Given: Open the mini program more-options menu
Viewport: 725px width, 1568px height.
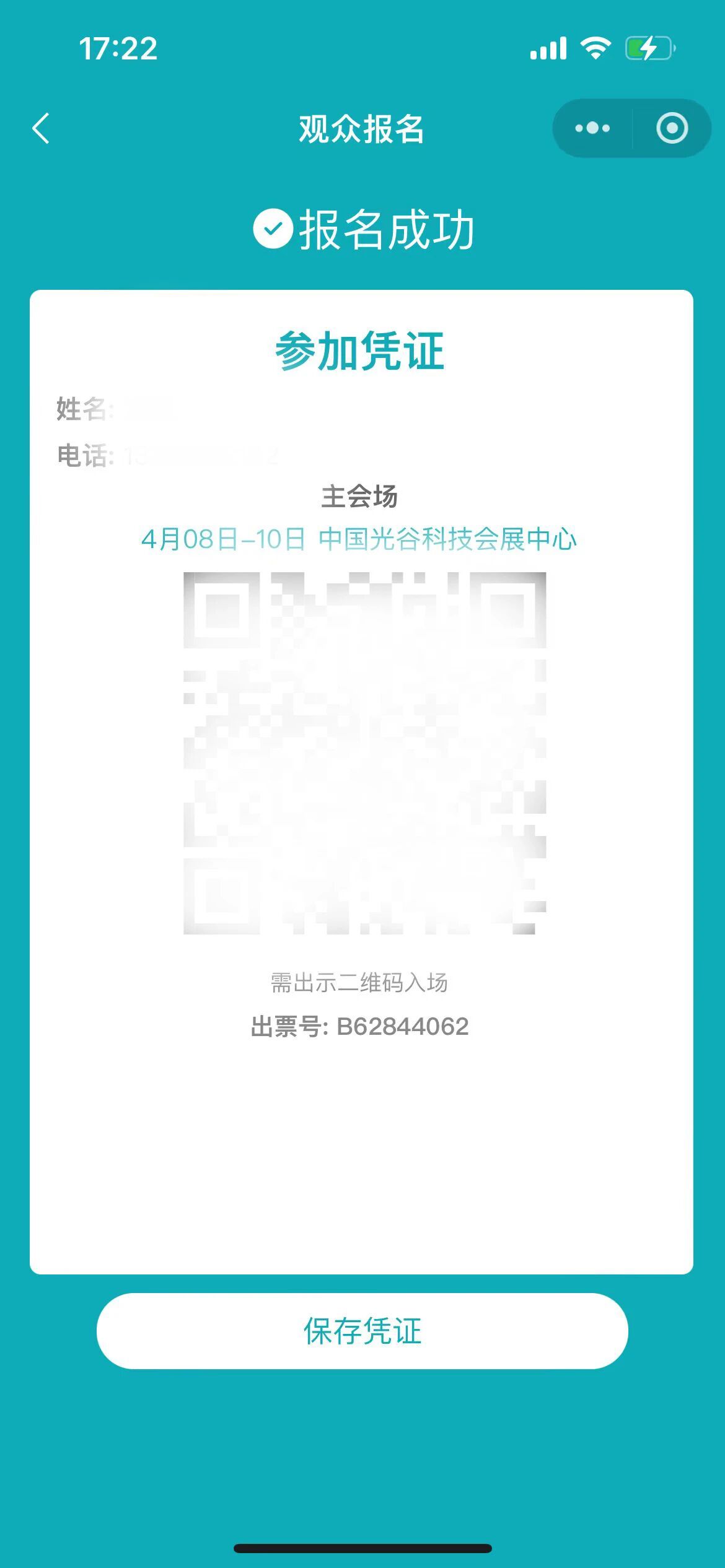Looking at the screenshot, I should (x=592, y=128).
